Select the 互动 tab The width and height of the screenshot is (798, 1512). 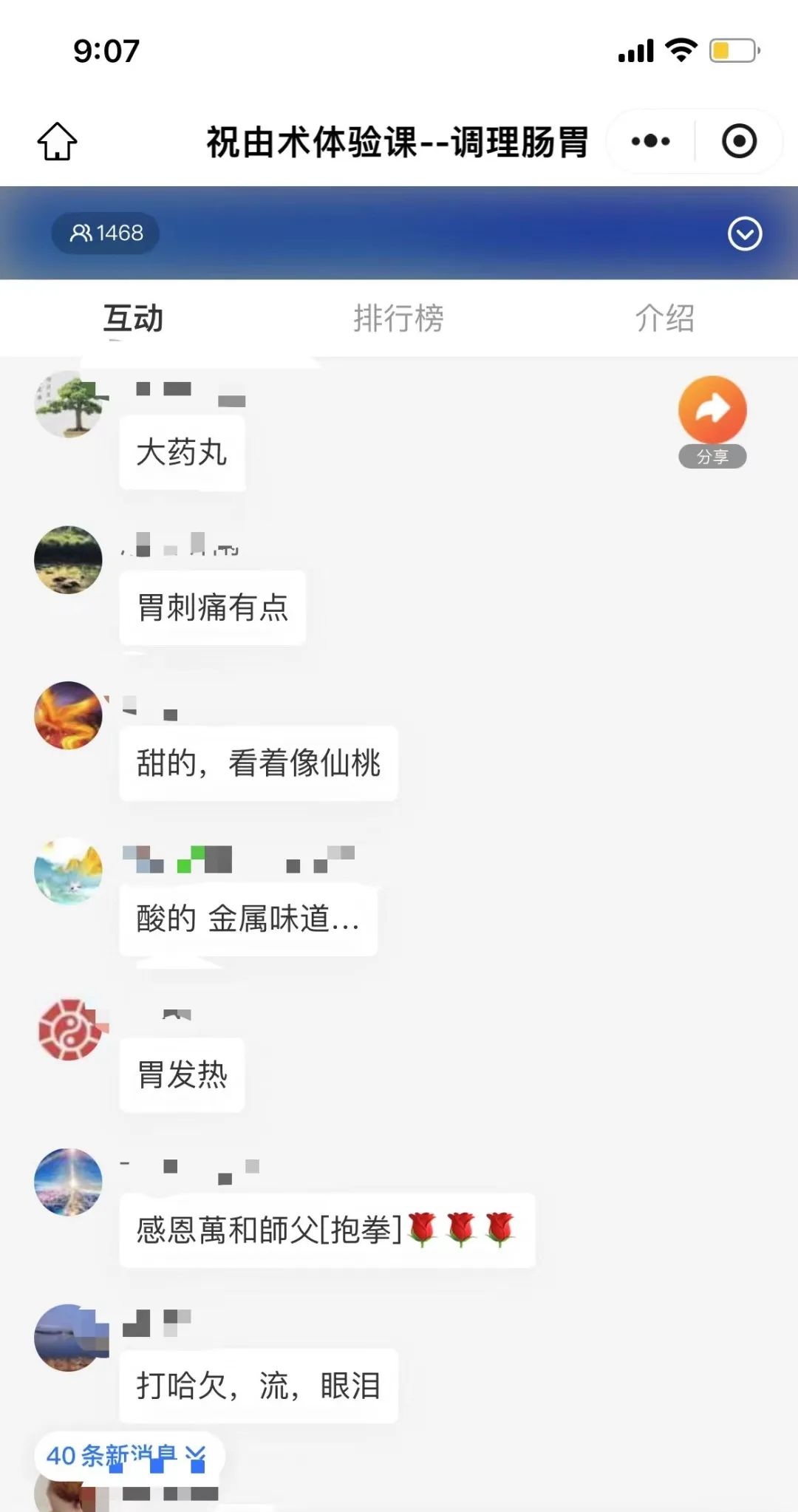pos(133,319)
